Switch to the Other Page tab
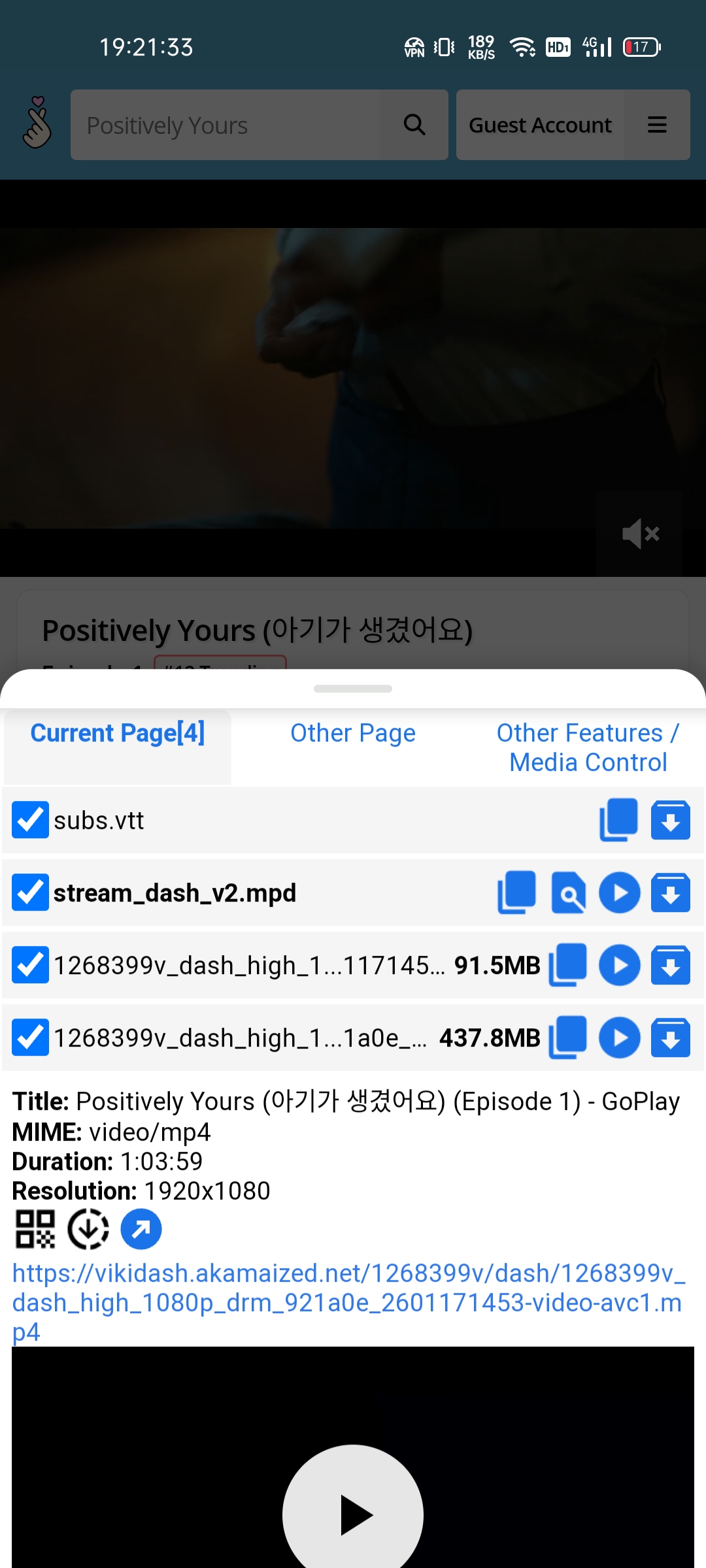Viewport: 706px width, 1568px height. 352,734
